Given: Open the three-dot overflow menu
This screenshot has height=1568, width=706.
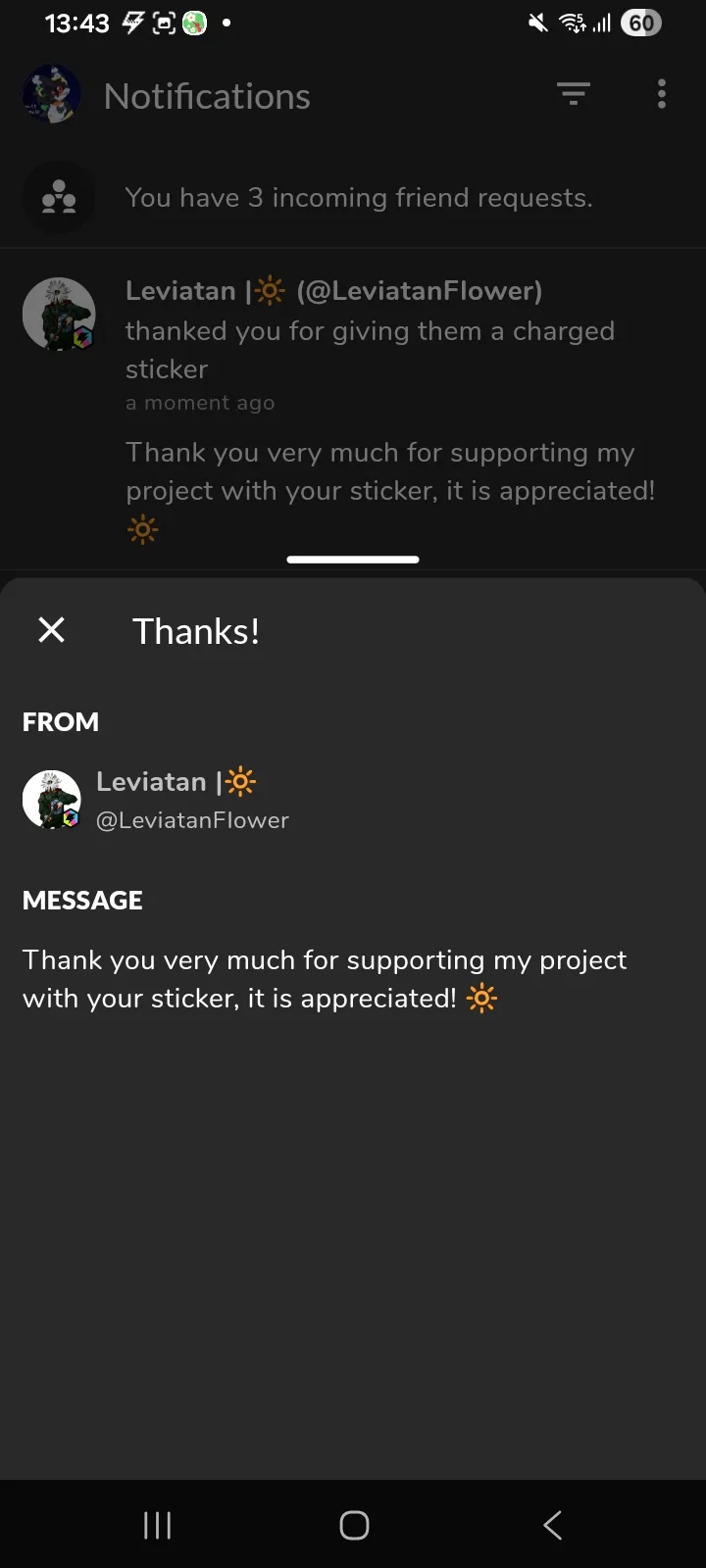Looking at the screenshot, I should (662, 94).
